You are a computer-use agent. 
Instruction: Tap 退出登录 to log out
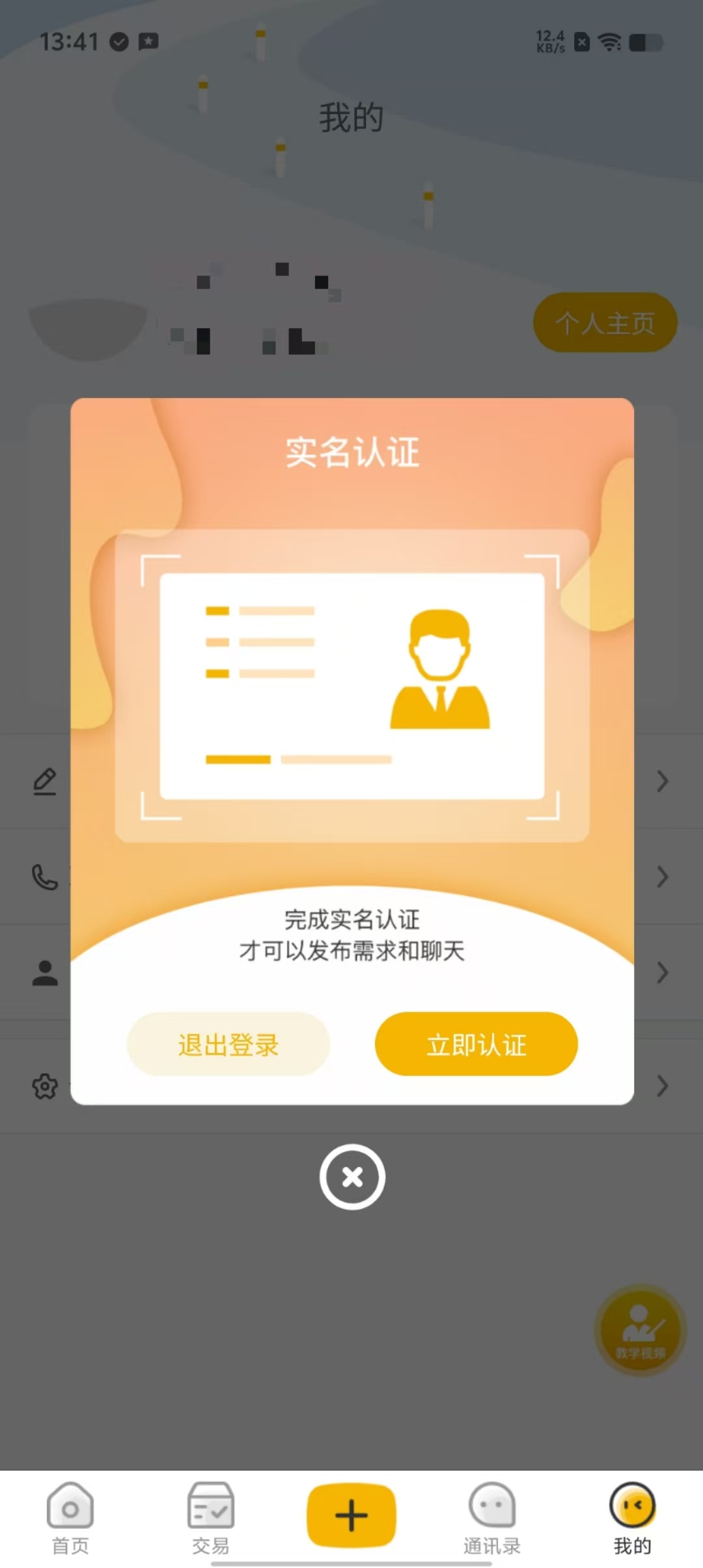[x=228, y=1044]
